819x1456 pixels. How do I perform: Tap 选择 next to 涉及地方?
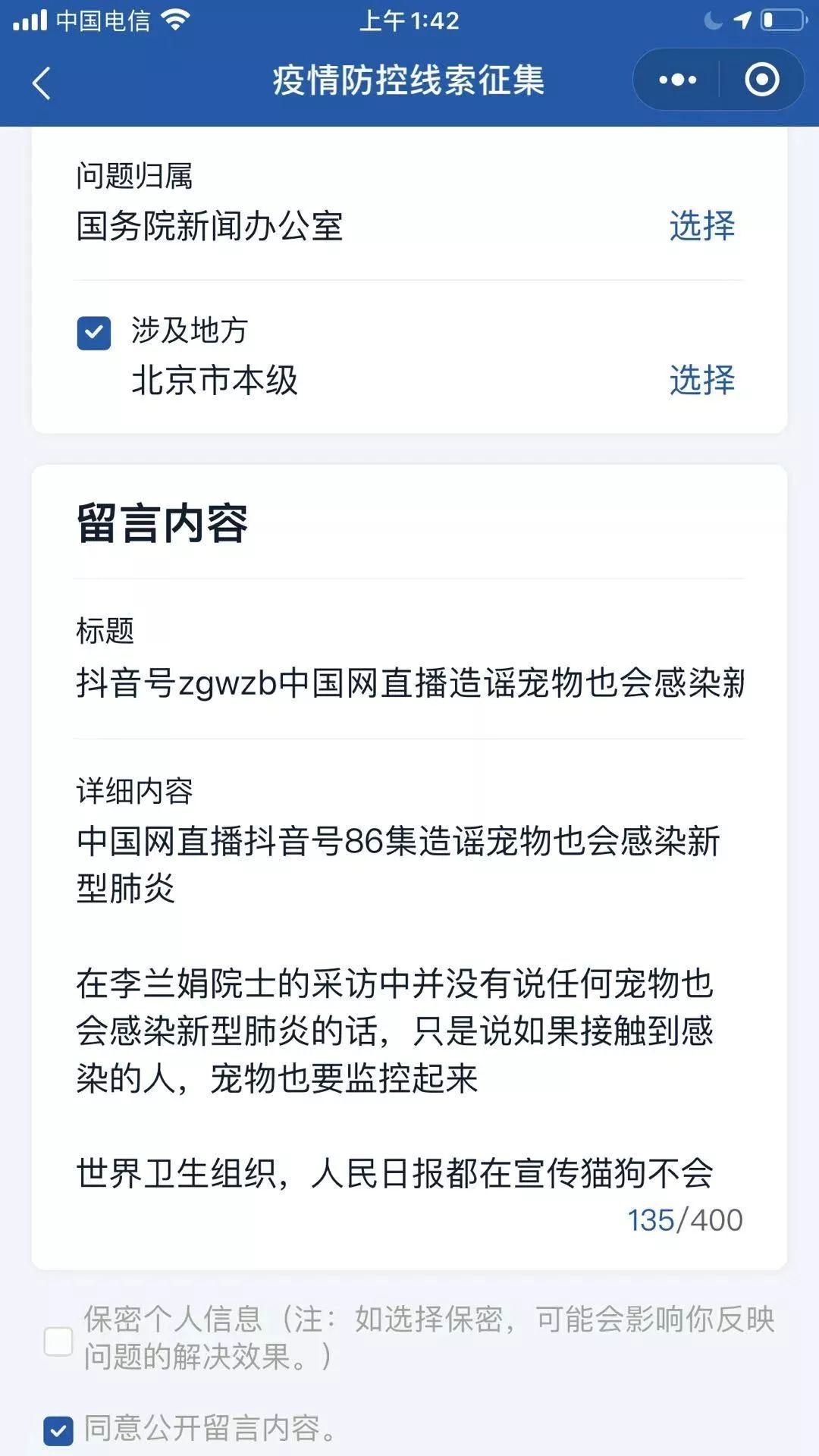(701, 381)
